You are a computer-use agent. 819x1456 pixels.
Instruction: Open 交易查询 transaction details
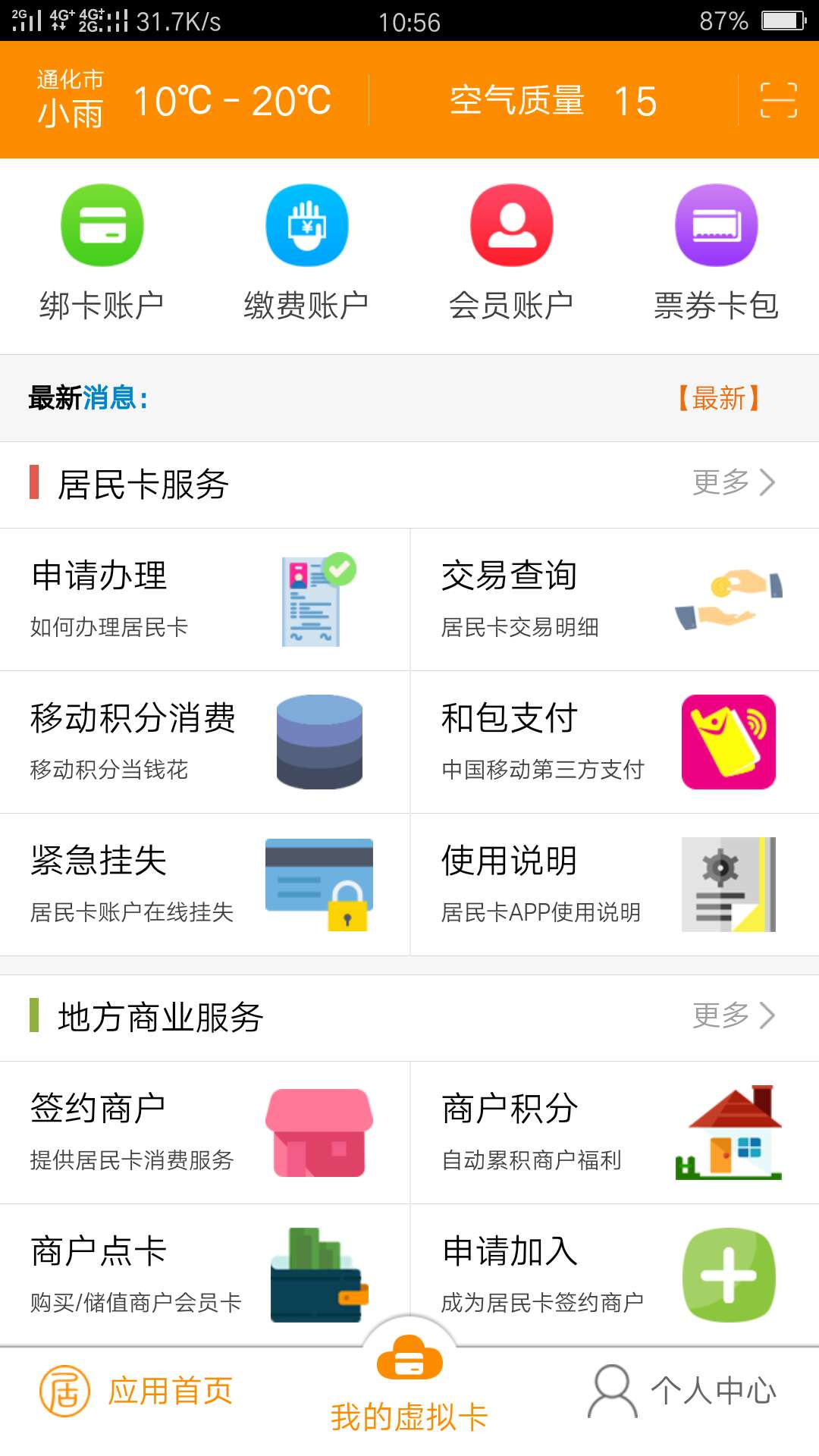[x=614, y=599]
